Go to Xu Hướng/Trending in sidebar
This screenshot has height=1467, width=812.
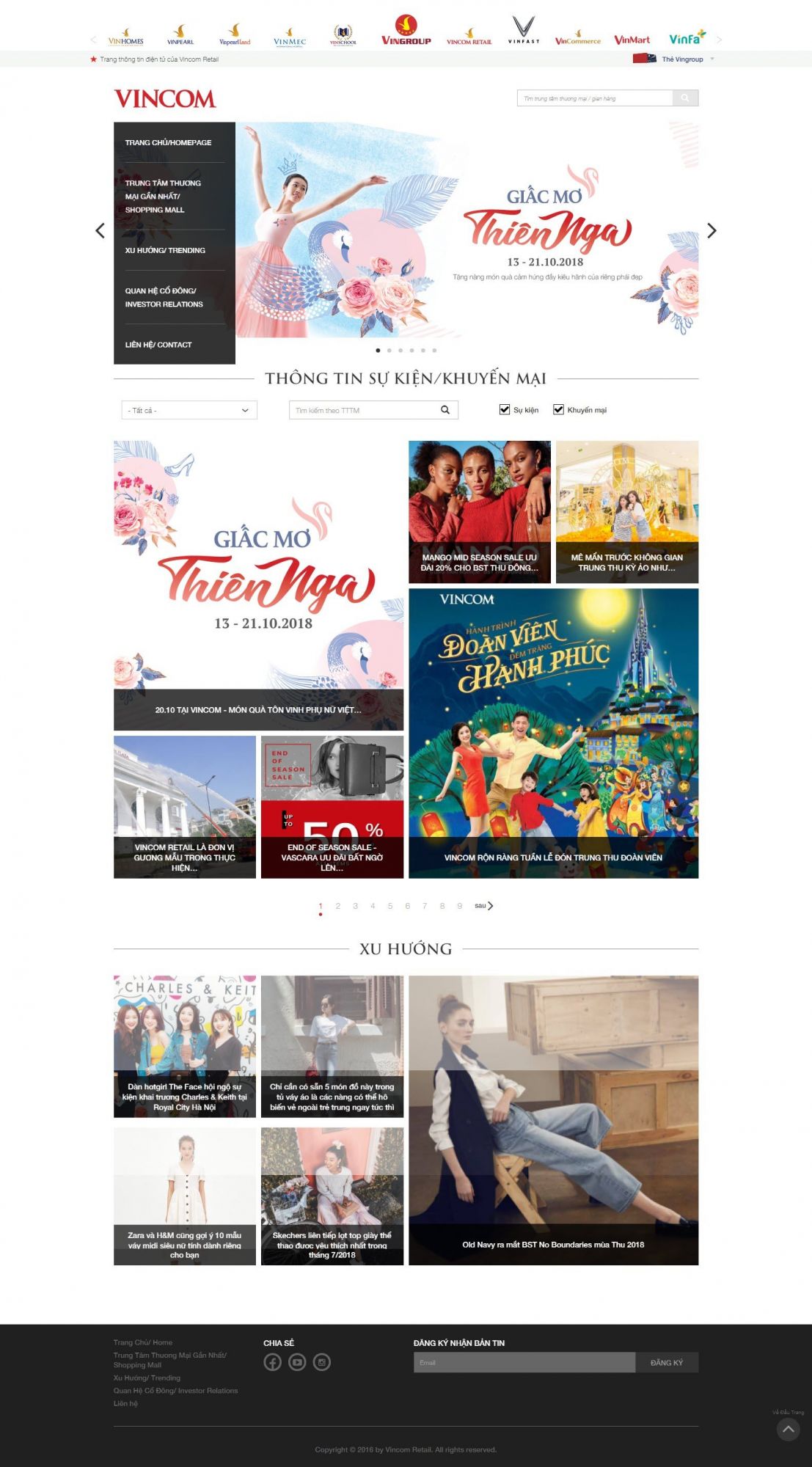click(165, 250)
